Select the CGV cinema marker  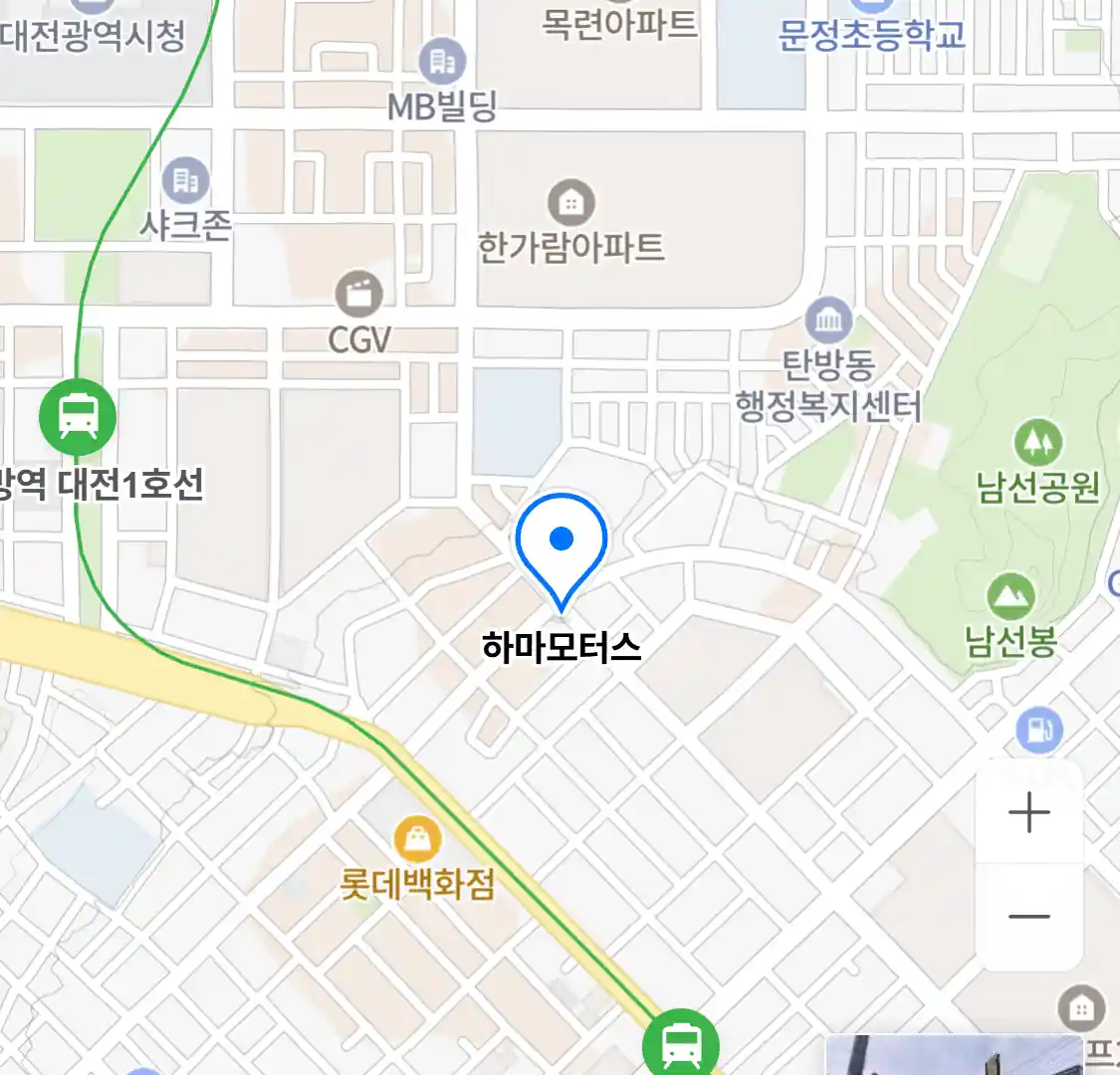pyautogui.click(x=358, y=294)
